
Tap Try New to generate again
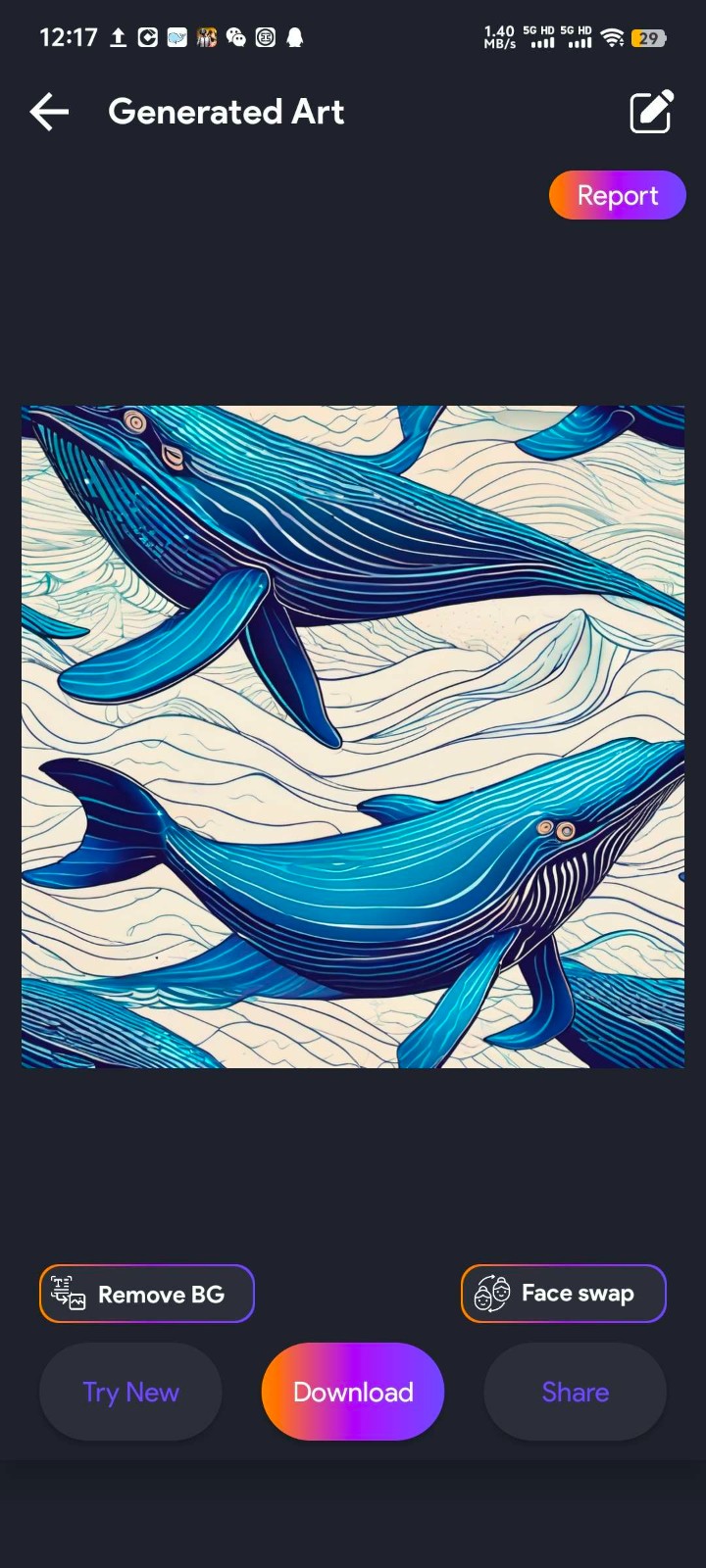coord(130,1392)
